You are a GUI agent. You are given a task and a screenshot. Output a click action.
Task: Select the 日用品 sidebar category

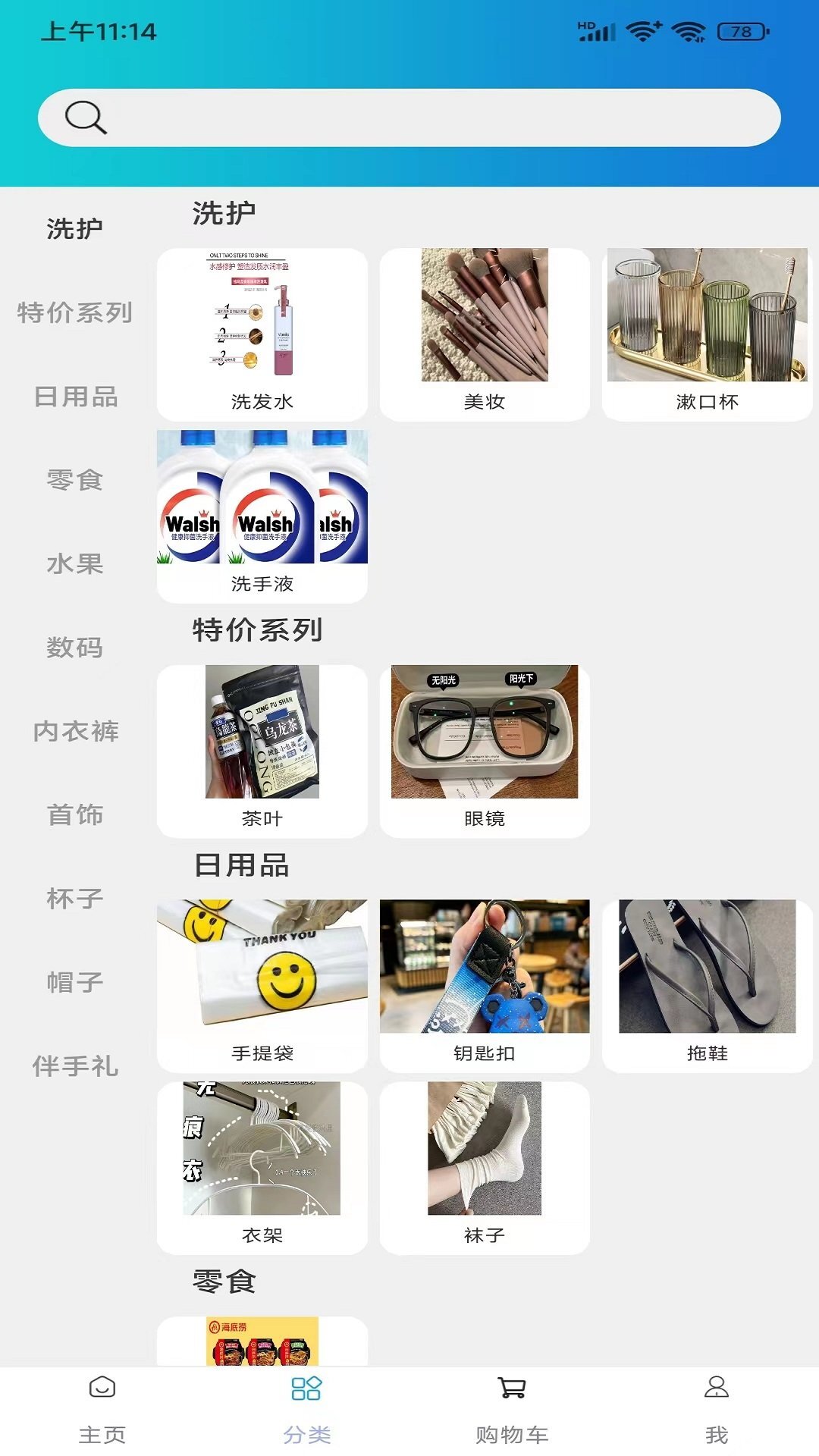[x=76, y=396]
